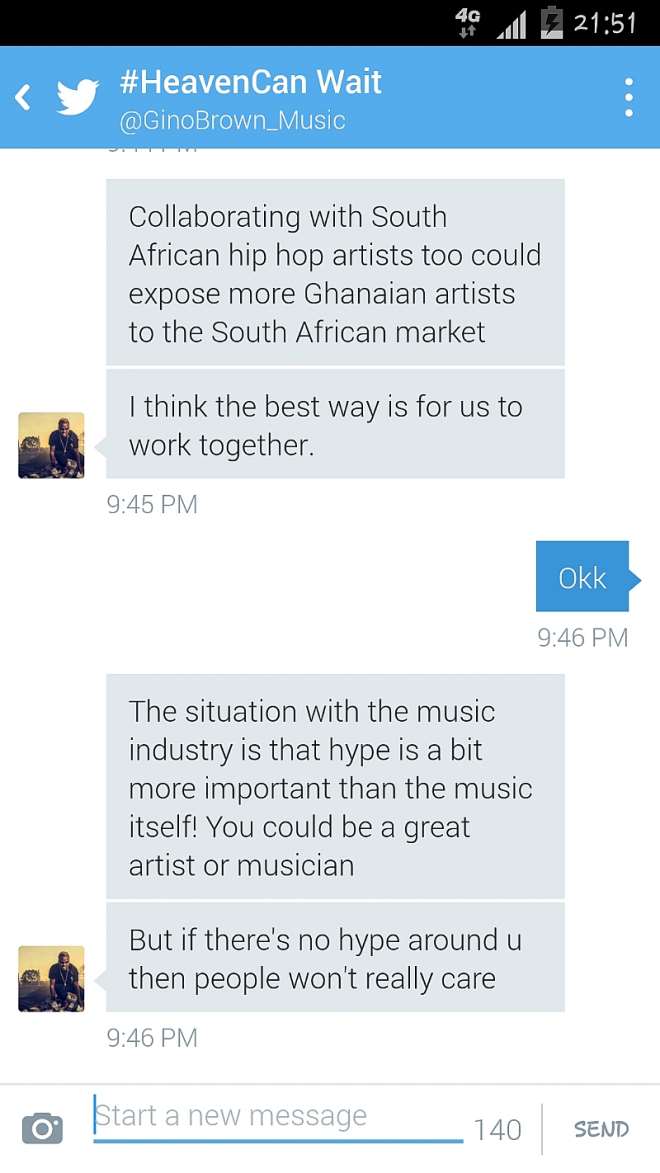Open sender's avatar beside 'people won't really care'
The width and height of the screenshot is (660, 1173).
tap(51, 978)
